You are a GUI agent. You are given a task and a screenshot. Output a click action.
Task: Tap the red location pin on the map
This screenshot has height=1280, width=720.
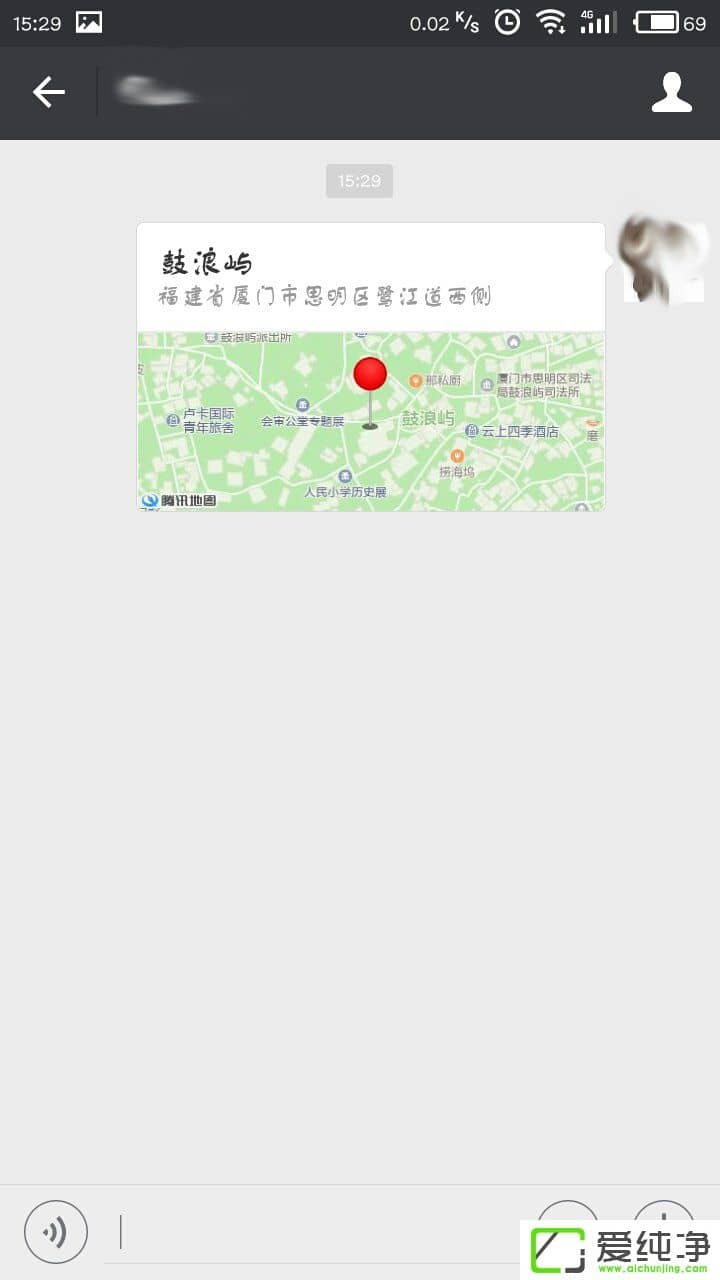369,375
